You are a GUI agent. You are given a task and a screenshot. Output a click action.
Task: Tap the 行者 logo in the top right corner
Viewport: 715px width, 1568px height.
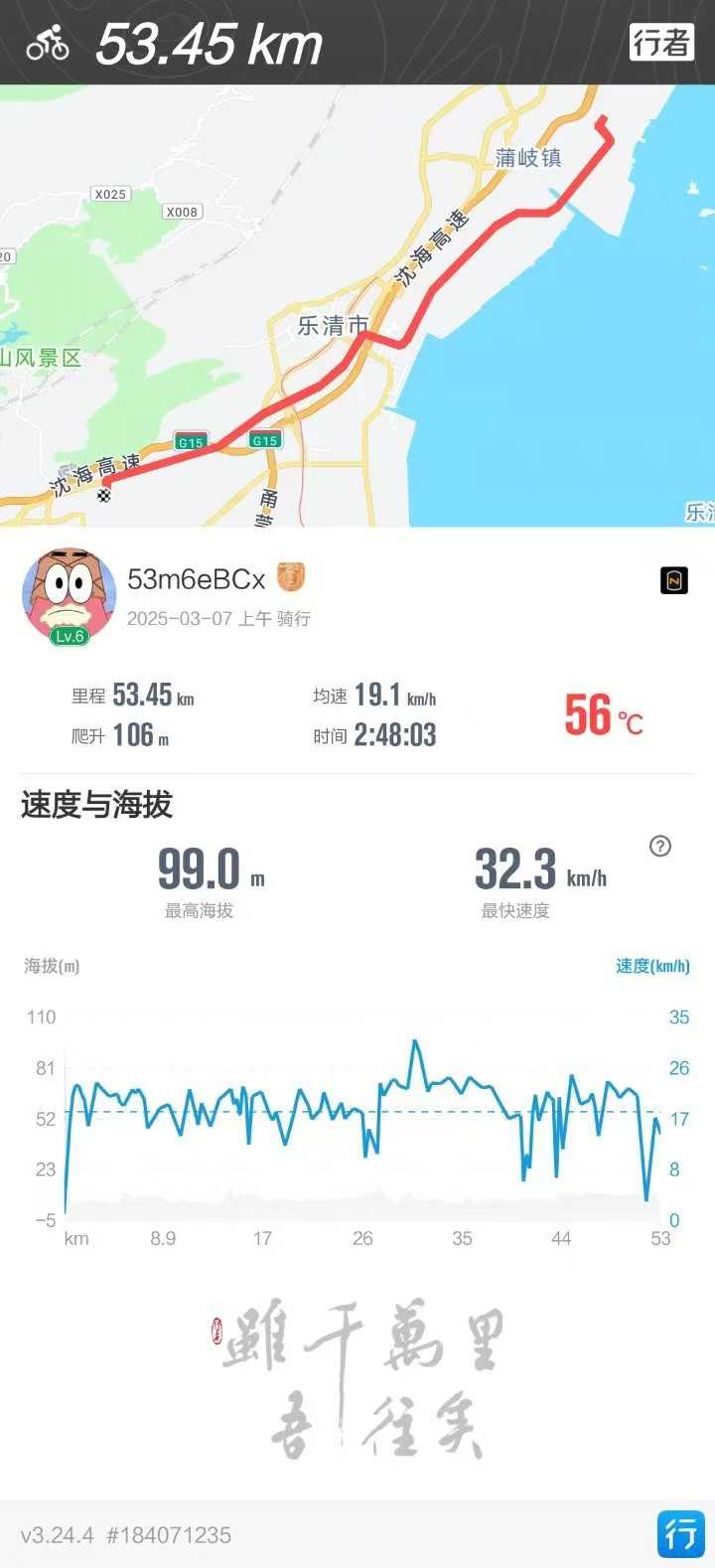[661, 45]
